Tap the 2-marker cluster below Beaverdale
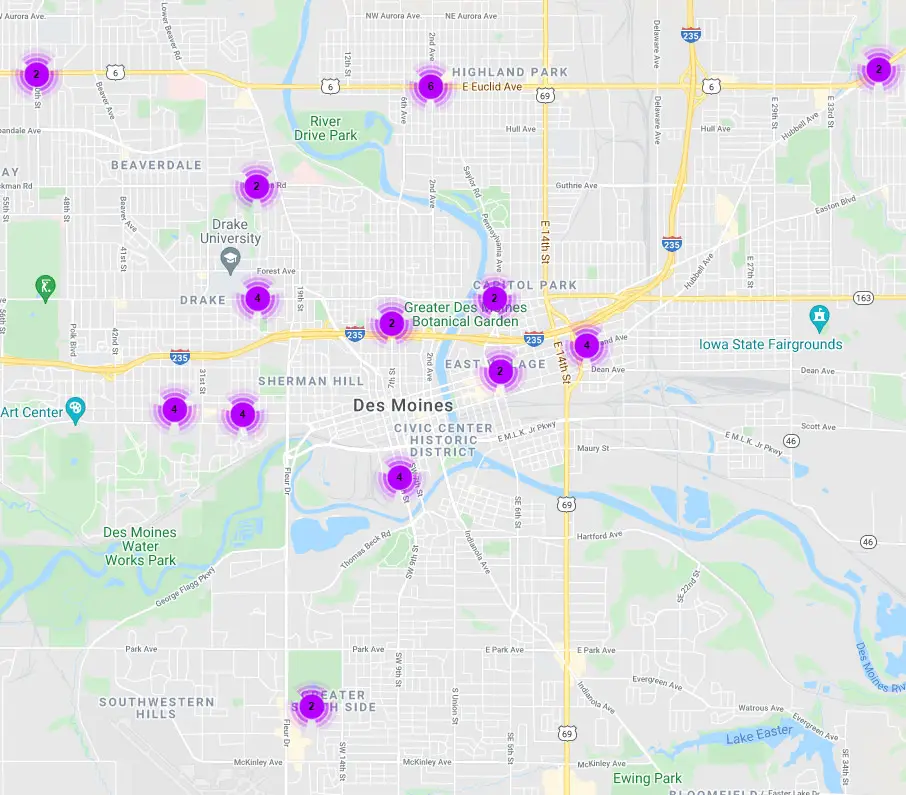Viewport: 906px width, 795px height. point(256,186)
